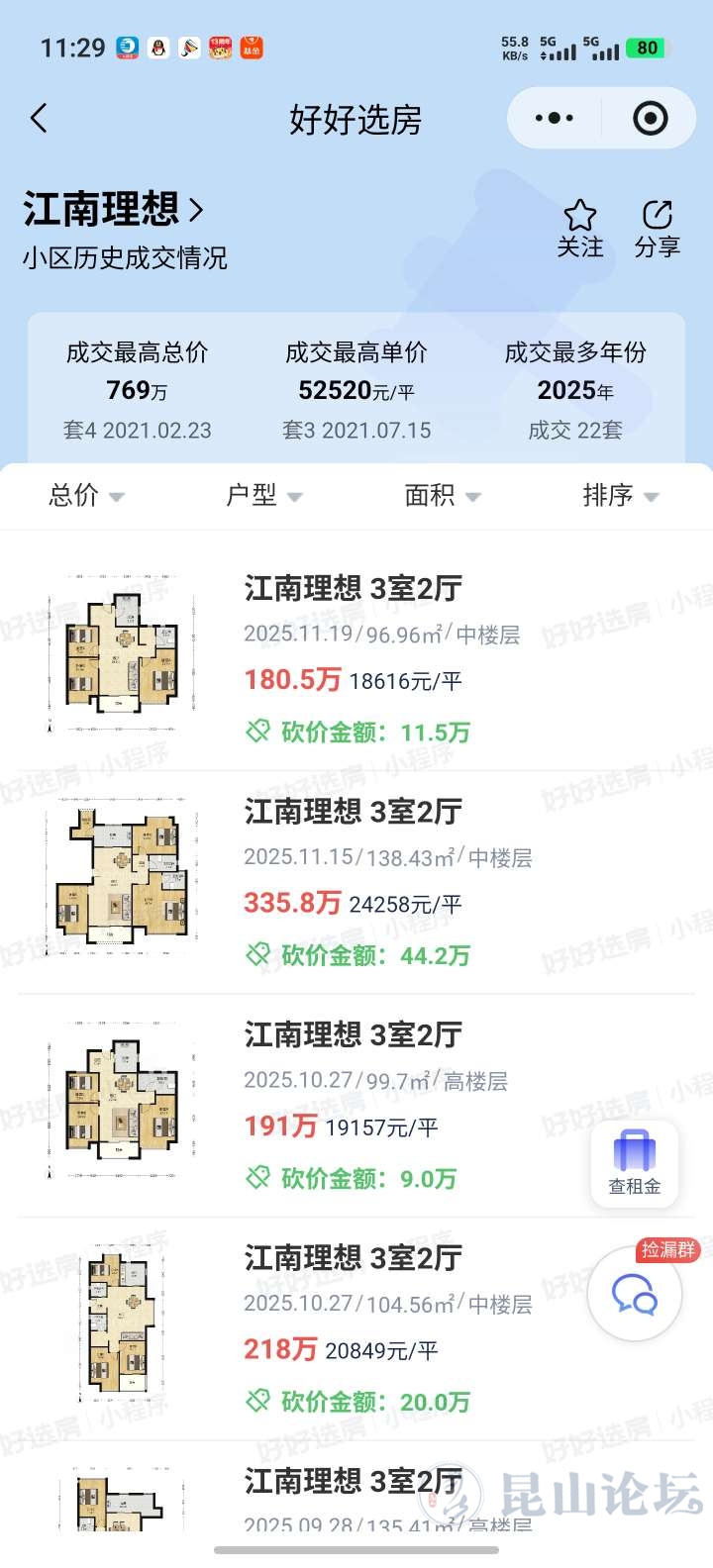
Task: Close the mini program via the circle button
Action: tap(650, 119)
